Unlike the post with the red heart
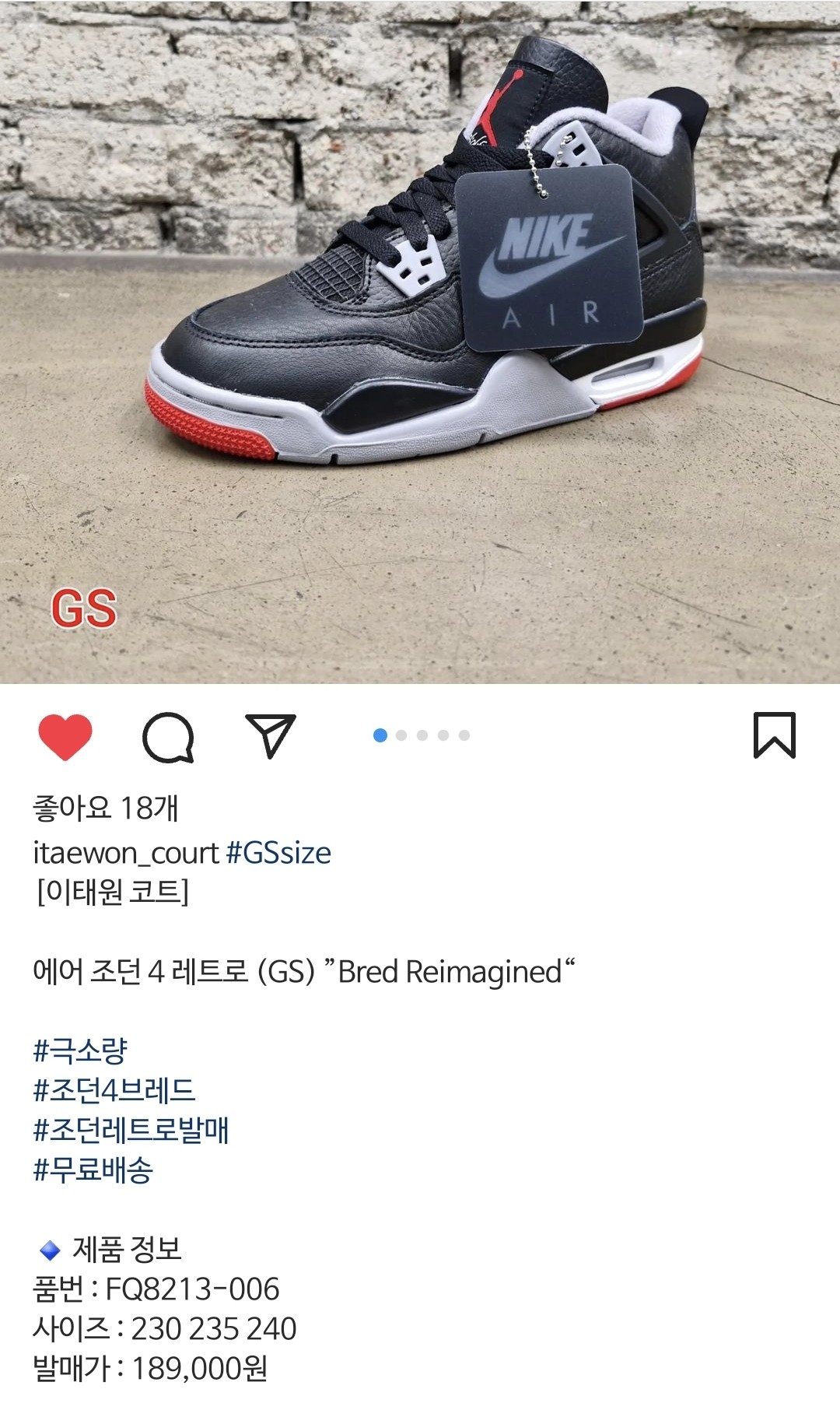Image resolution: width=840 pixels, height=1403 pixels. [x=65, y=735]
